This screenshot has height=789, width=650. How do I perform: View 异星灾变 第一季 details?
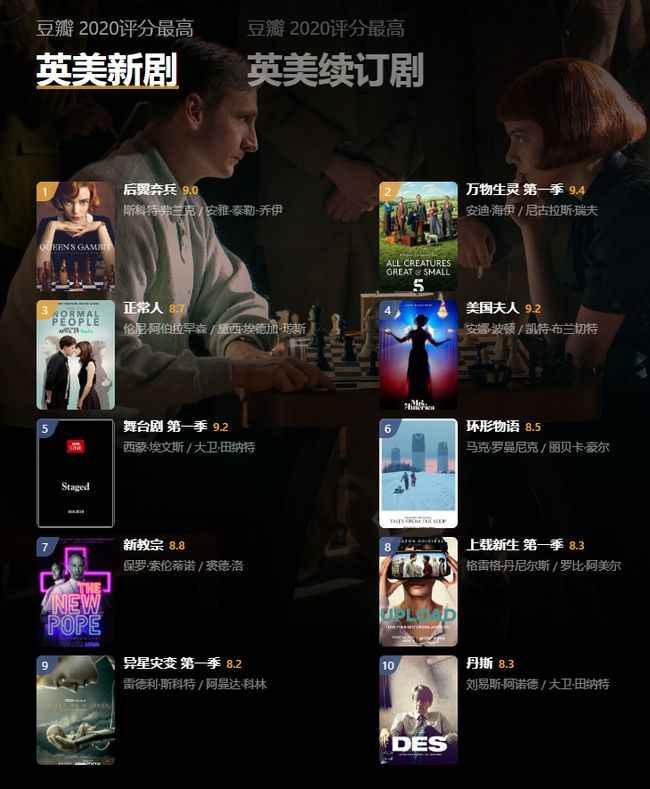pyautogui.click(x=171, y=663)
